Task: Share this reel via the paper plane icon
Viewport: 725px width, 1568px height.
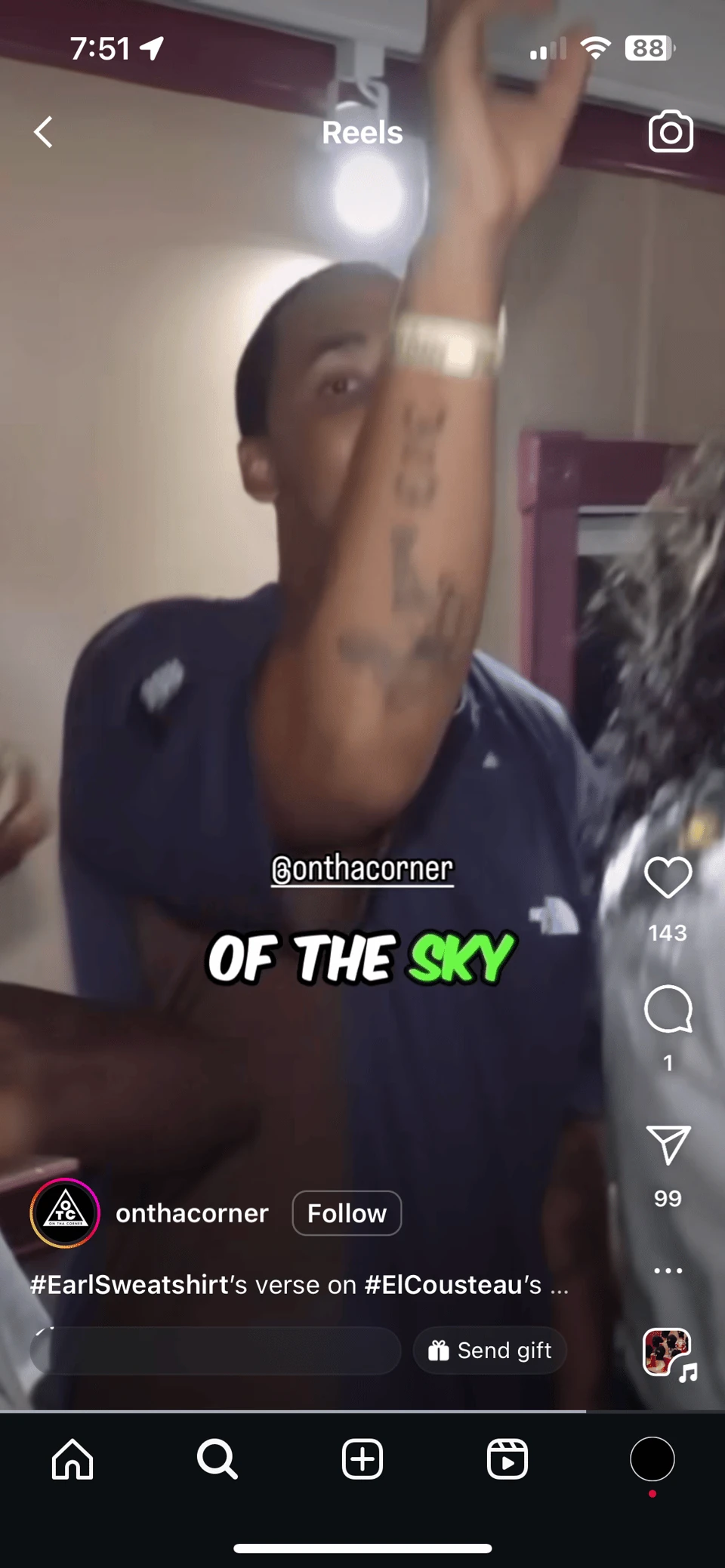Action: (x=668, y=1145)
